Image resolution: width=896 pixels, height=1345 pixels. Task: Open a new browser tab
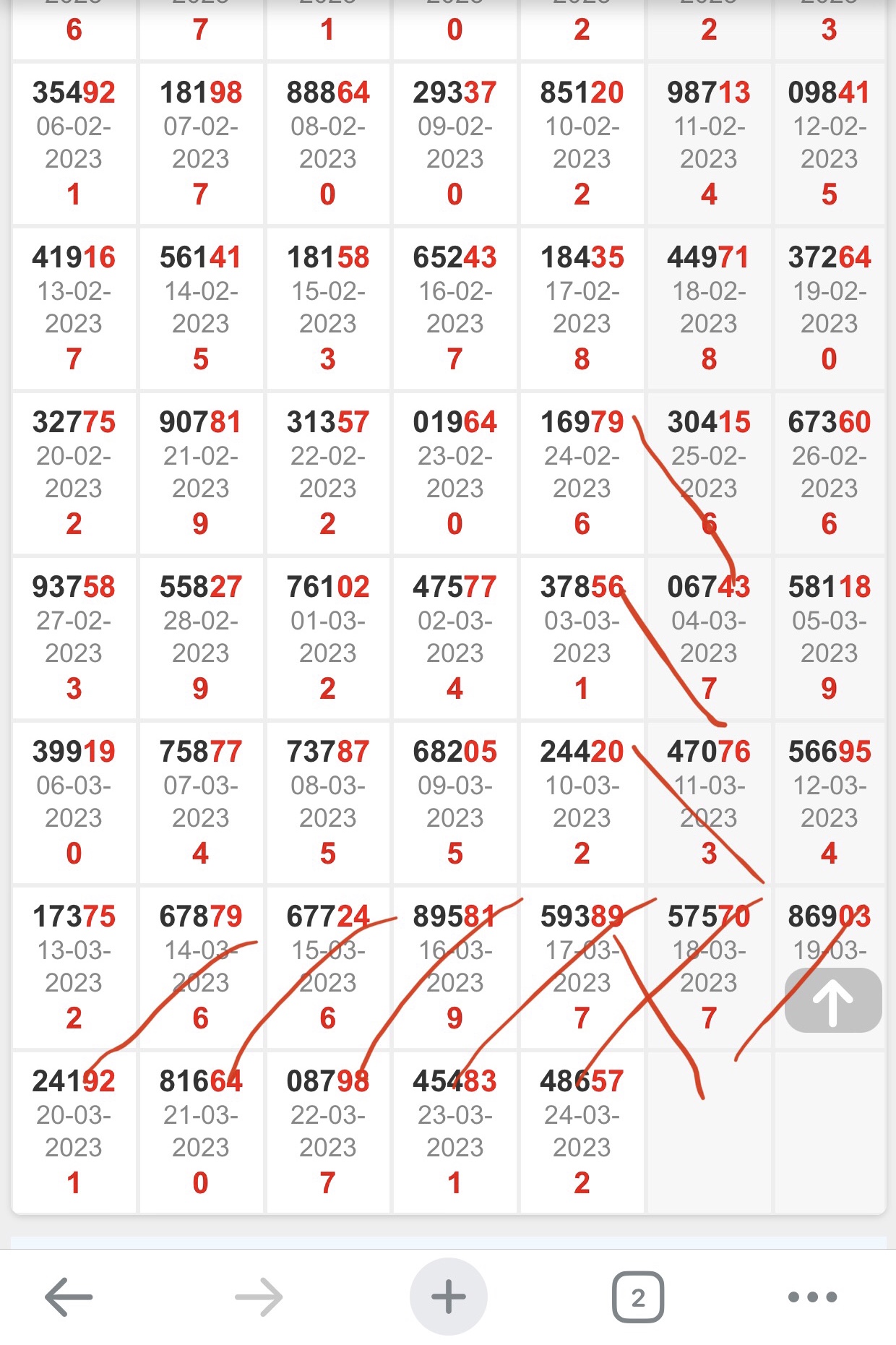pyautogui.click(x=448, y=1297)
